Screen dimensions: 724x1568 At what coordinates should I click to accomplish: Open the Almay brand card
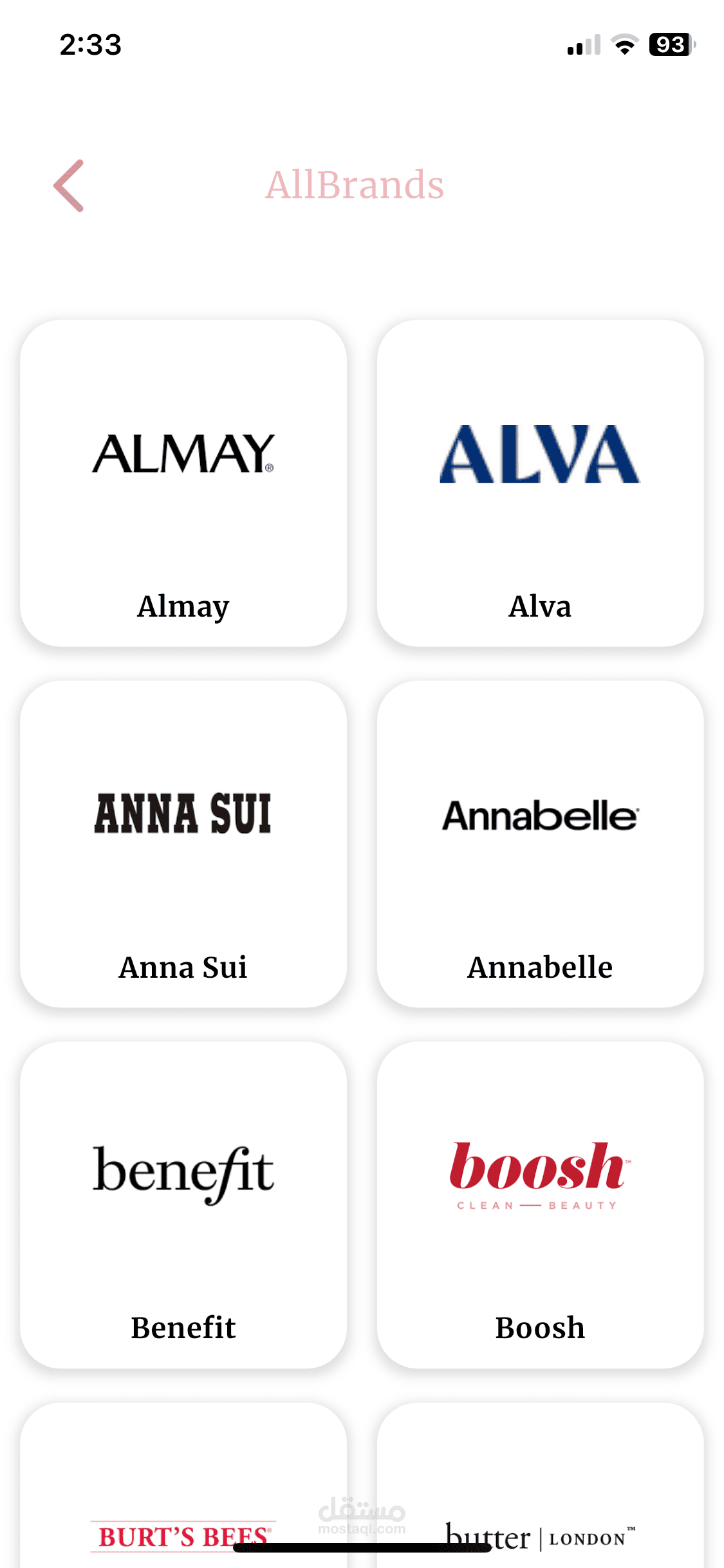point(183,483)
